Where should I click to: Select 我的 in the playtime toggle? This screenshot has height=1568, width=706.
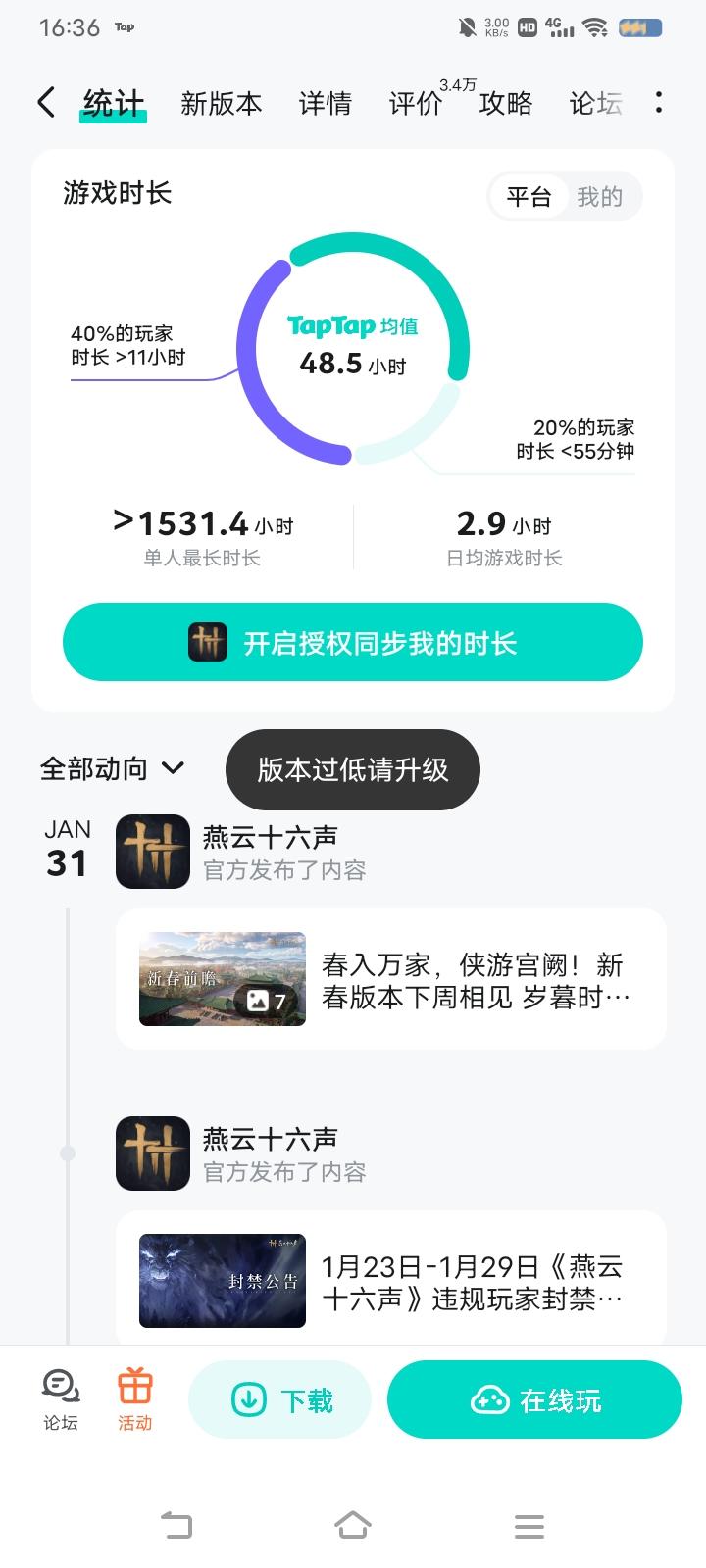click(599, 197)
